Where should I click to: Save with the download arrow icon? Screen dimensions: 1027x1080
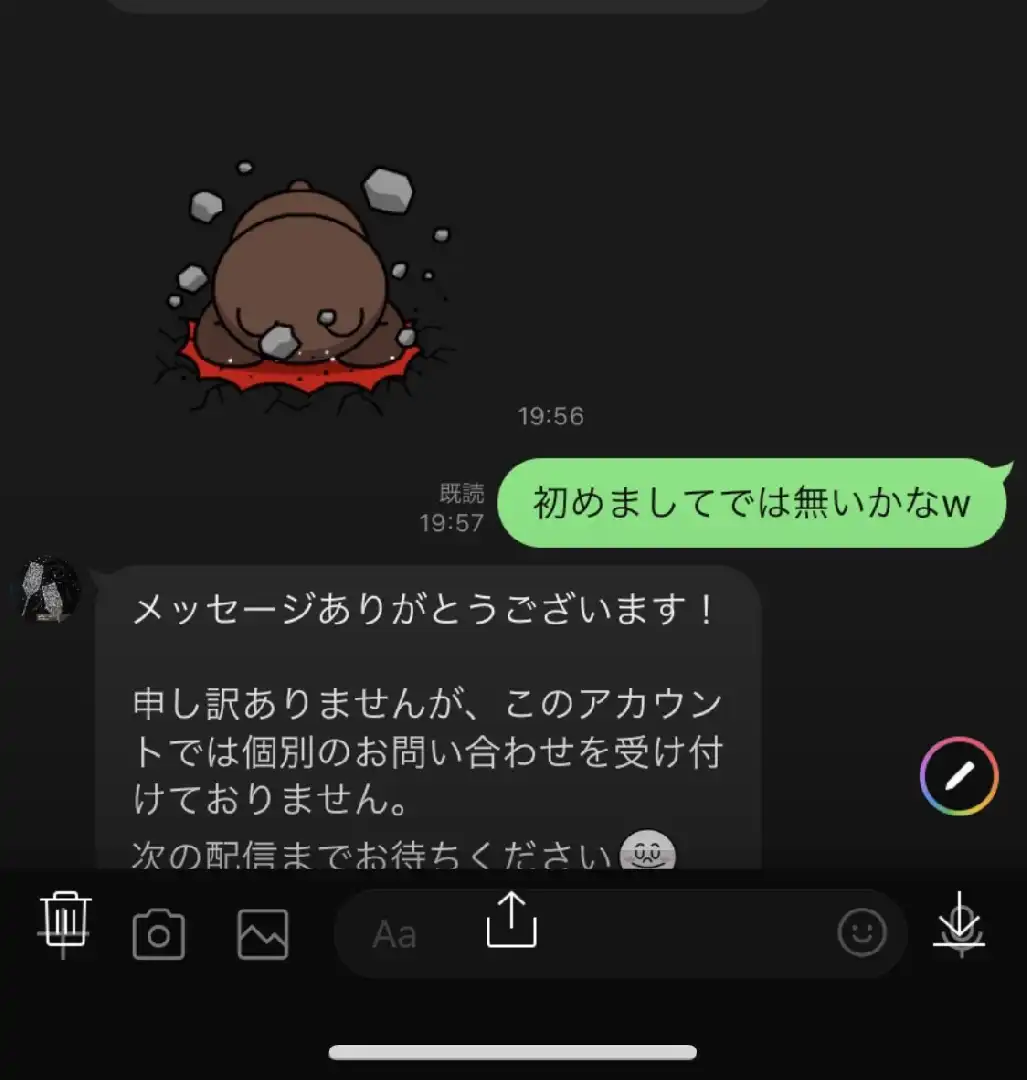pyautogui.click(x=960, y=922)
